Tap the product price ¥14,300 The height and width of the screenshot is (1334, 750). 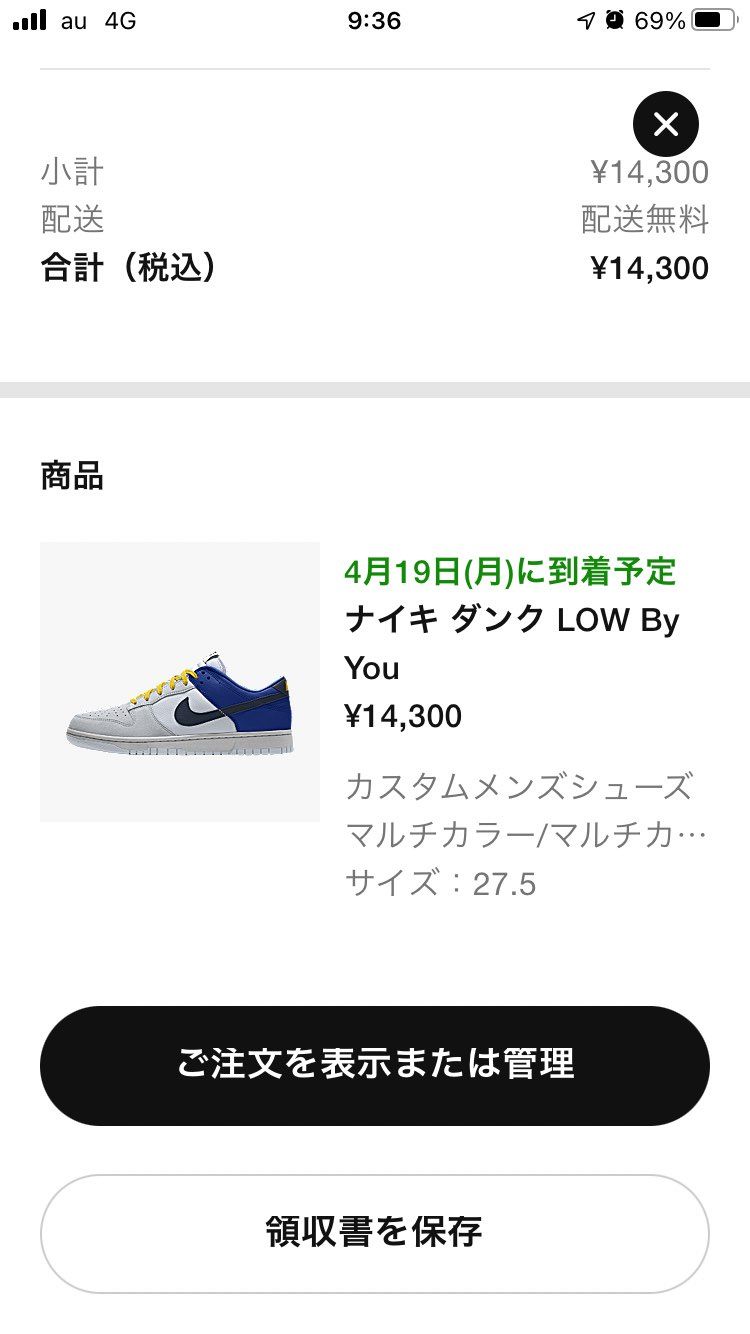405,716
